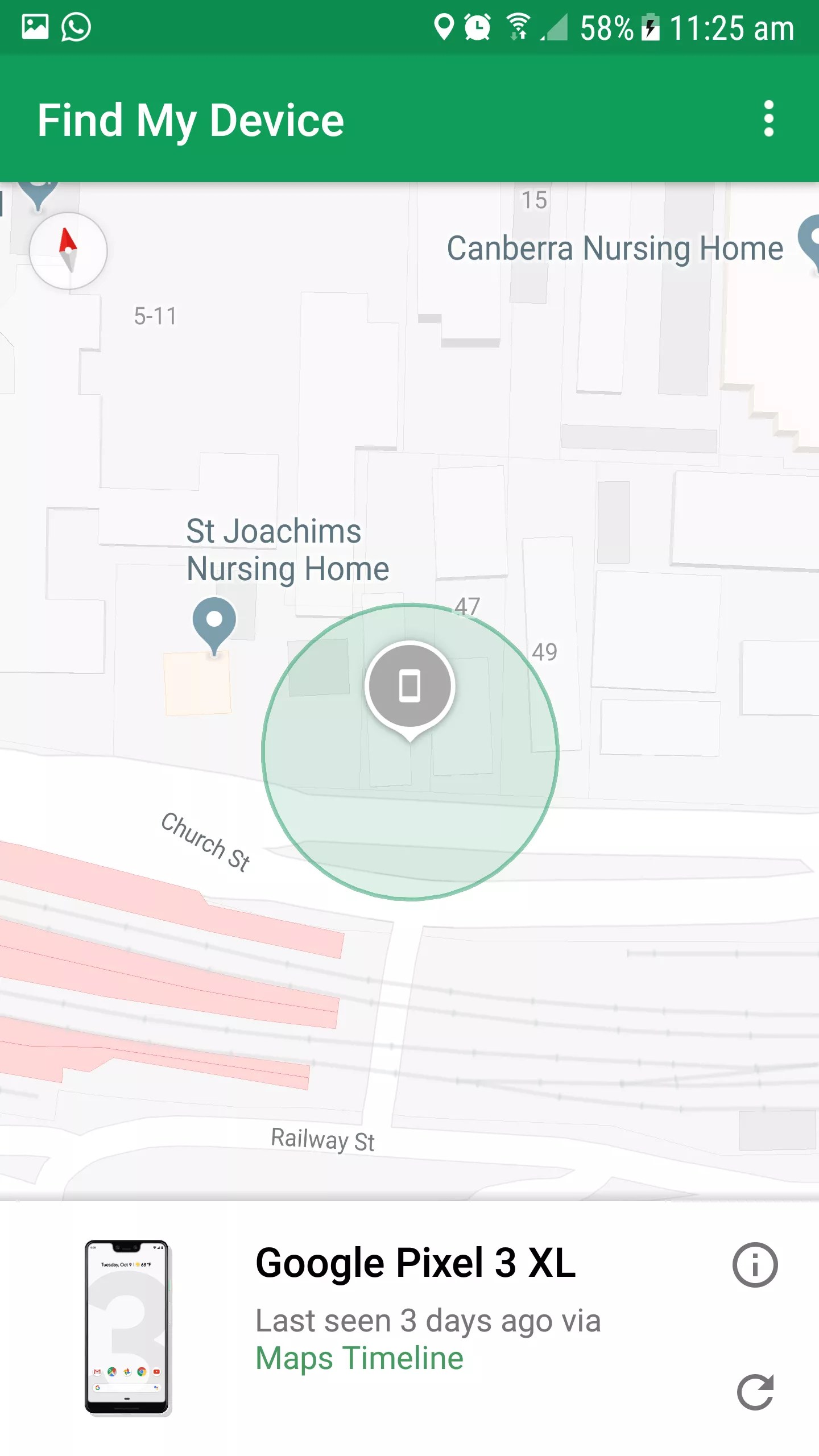Tap the compass to reset map orientation
Viewport: 819px width, 1456px height.
coord(68,250)
